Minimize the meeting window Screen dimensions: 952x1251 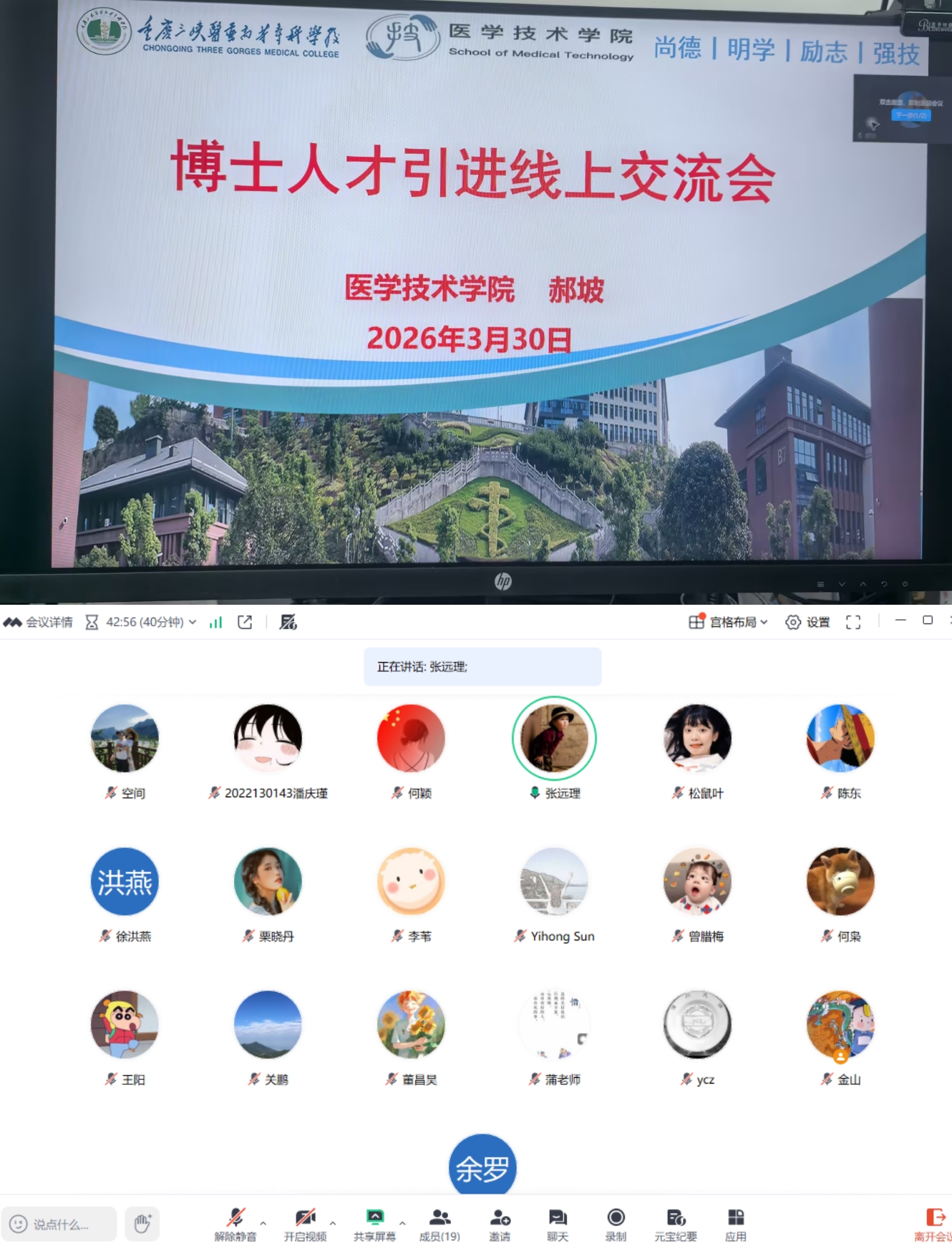900,620
